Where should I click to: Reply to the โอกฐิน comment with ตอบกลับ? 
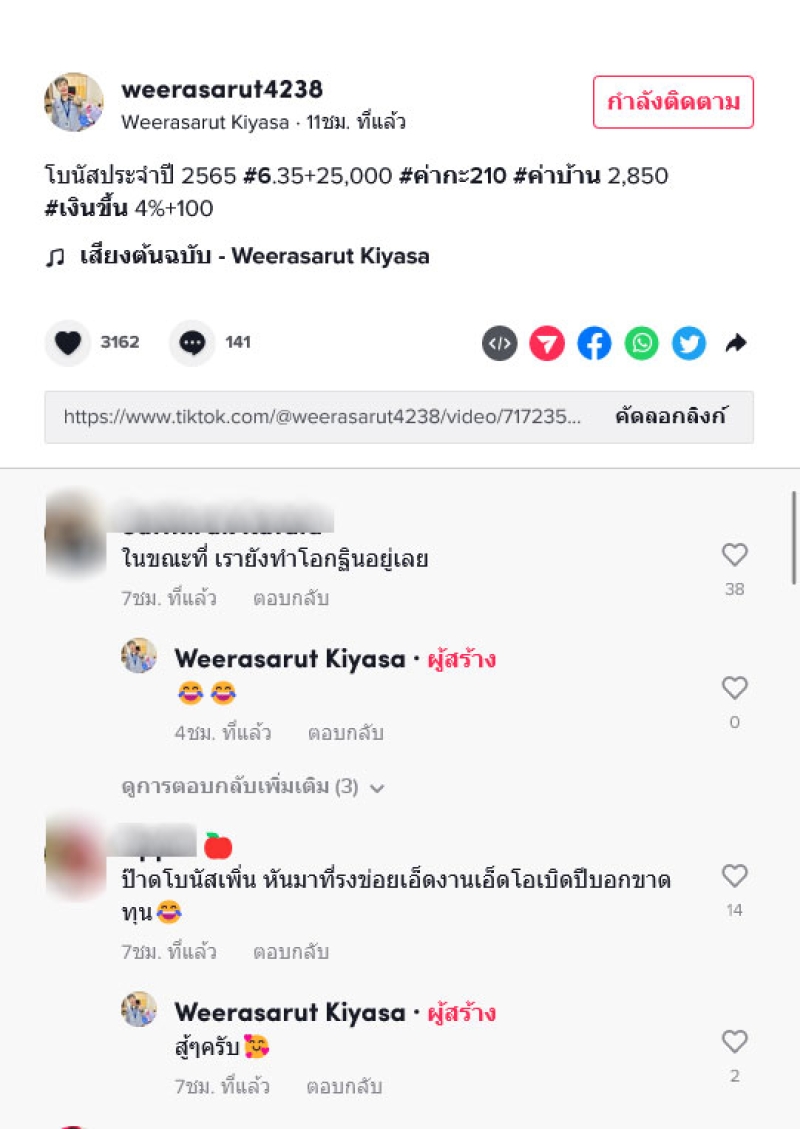coord(291,598)
